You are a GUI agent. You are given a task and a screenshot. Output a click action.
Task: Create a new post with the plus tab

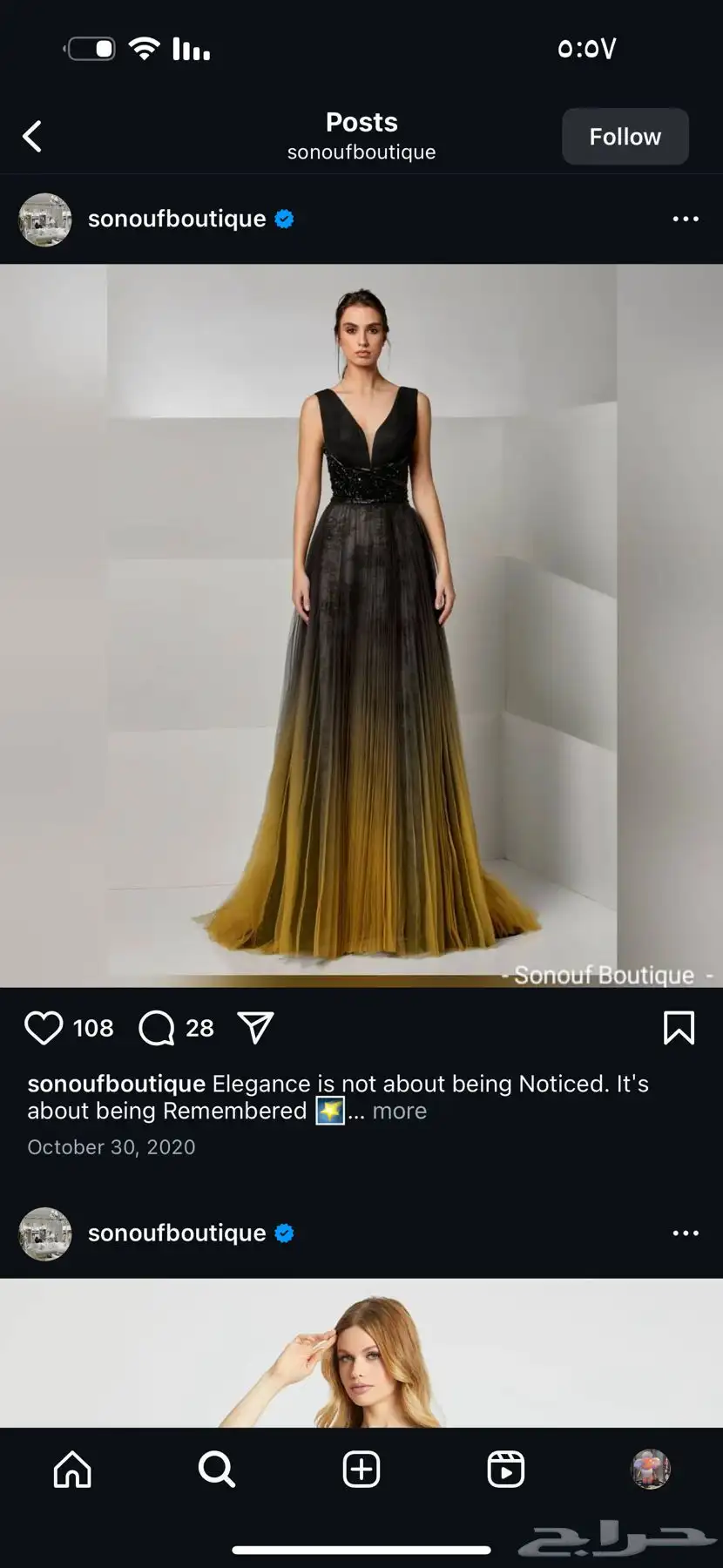(361, 1470)
